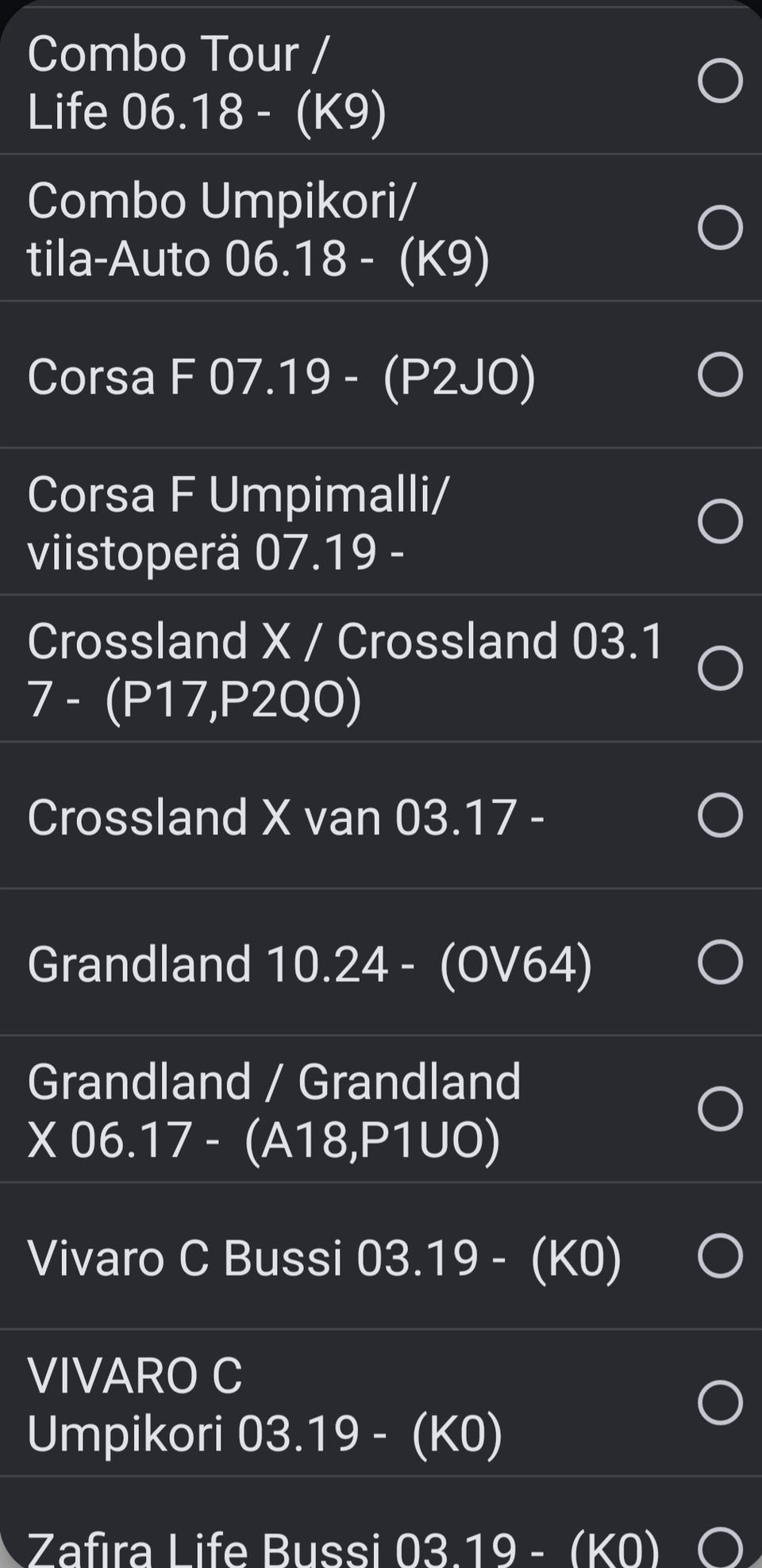This screenshot has width=762, height=1568.
Task: Select Grandland / Grandland X 06.17 (A18,P1UO)
Action: pyautogui.click(x=720, y=1109)
